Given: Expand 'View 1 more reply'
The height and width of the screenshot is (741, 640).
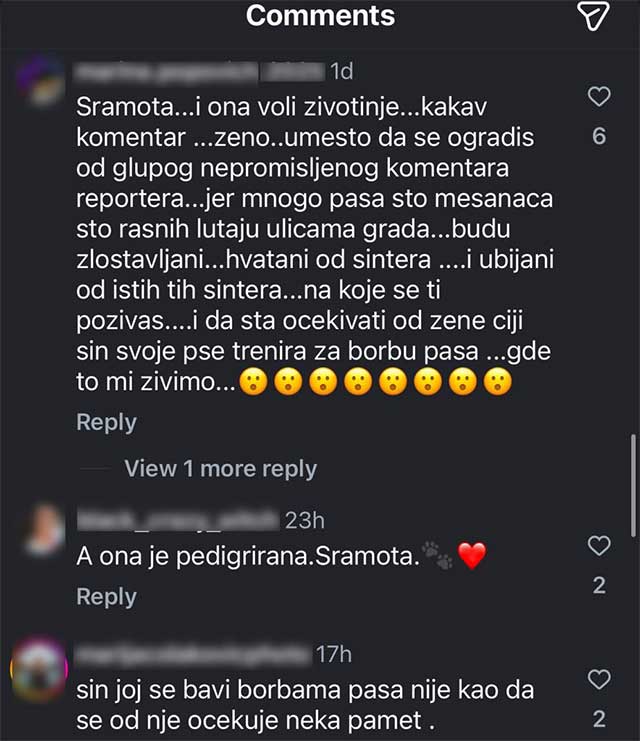Looking at the screenshot, I should (220, 469).
